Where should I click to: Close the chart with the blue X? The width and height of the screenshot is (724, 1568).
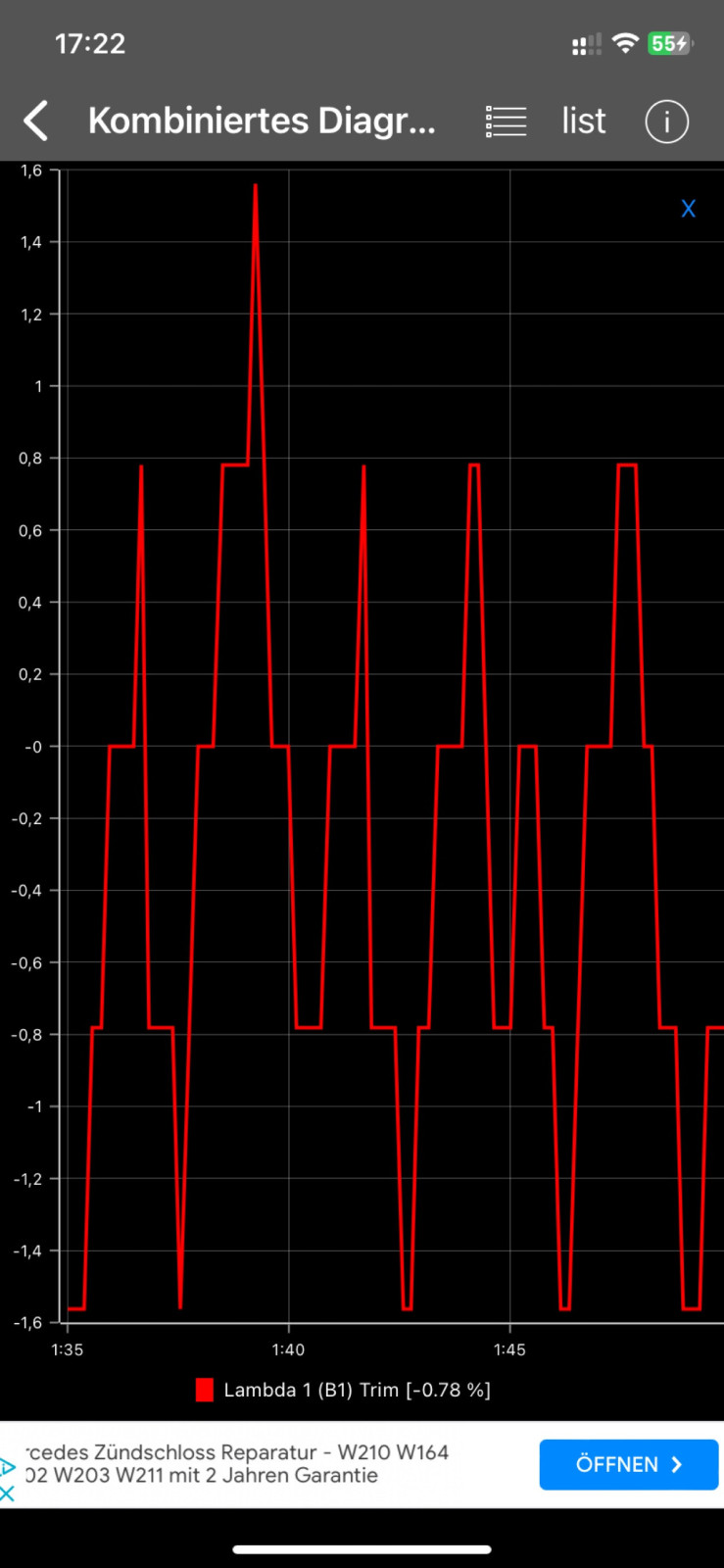pyautogui.click(x=689, y=209)
